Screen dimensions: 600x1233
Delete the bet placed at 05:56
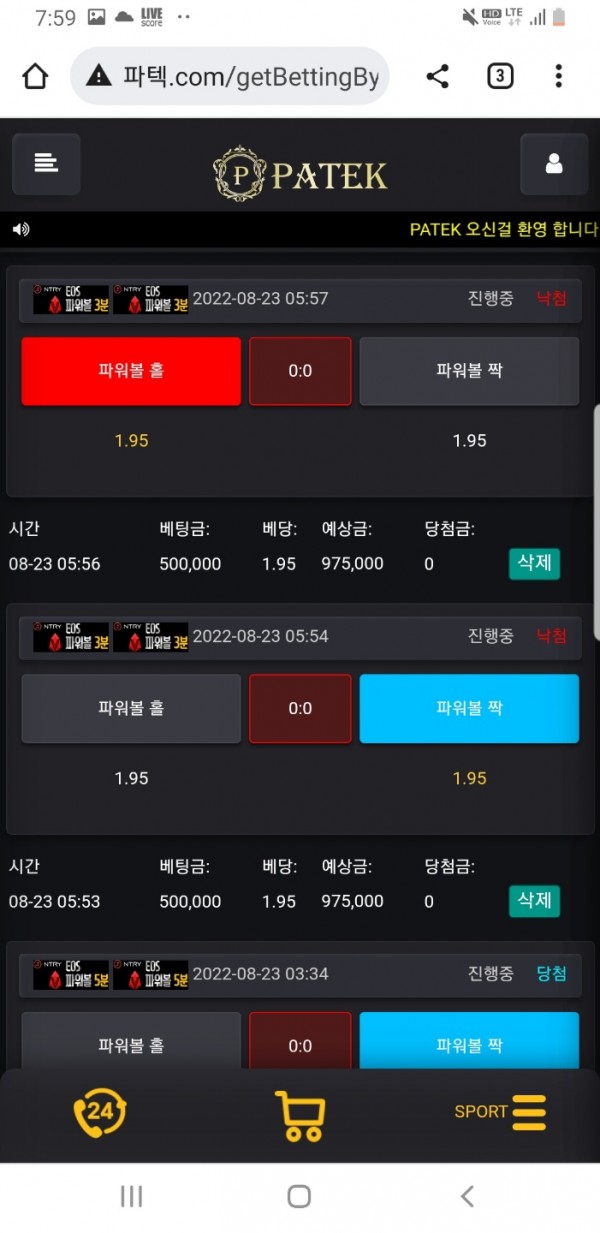pyautogui.click(x=534, y=563)
